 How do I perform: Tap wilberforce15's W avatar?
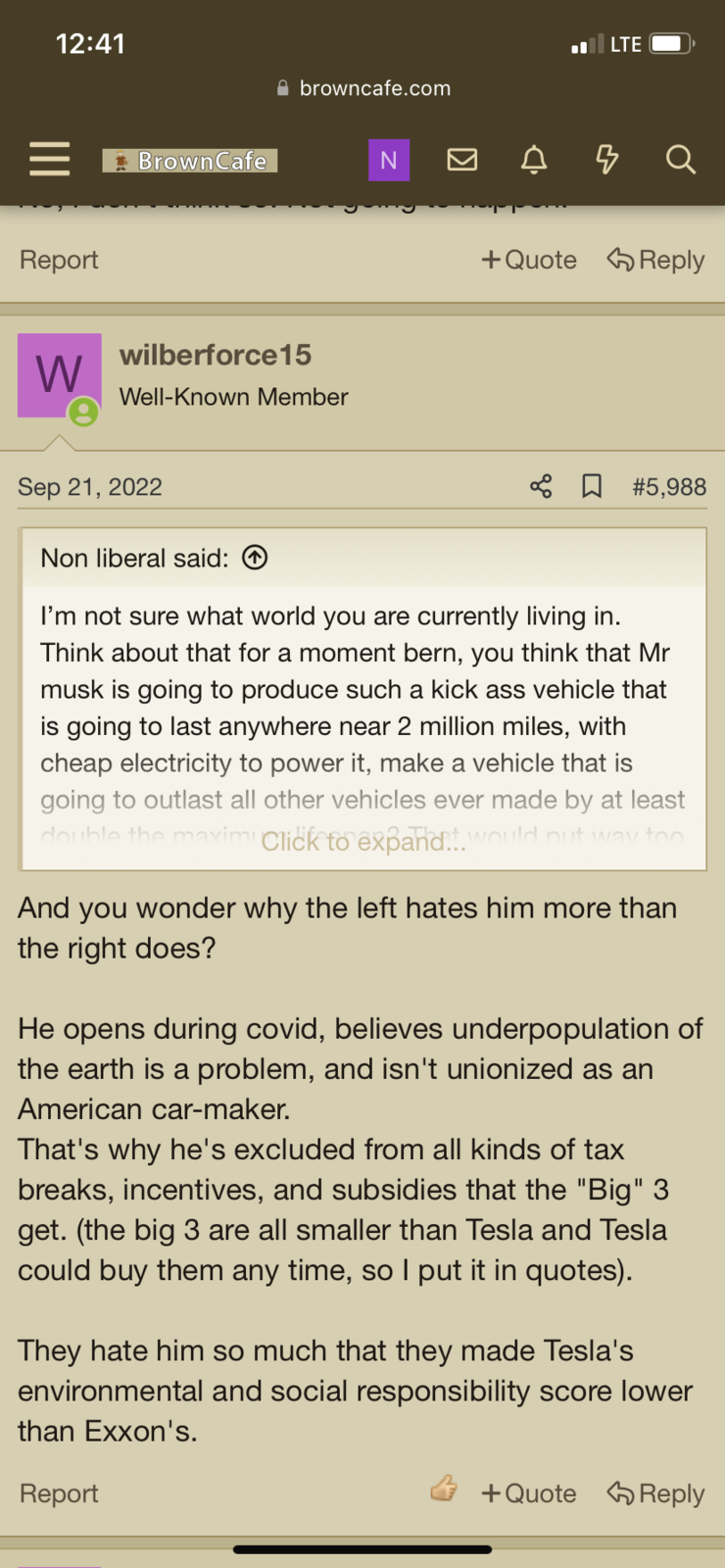pyautogui.click(x=60, y=375)
